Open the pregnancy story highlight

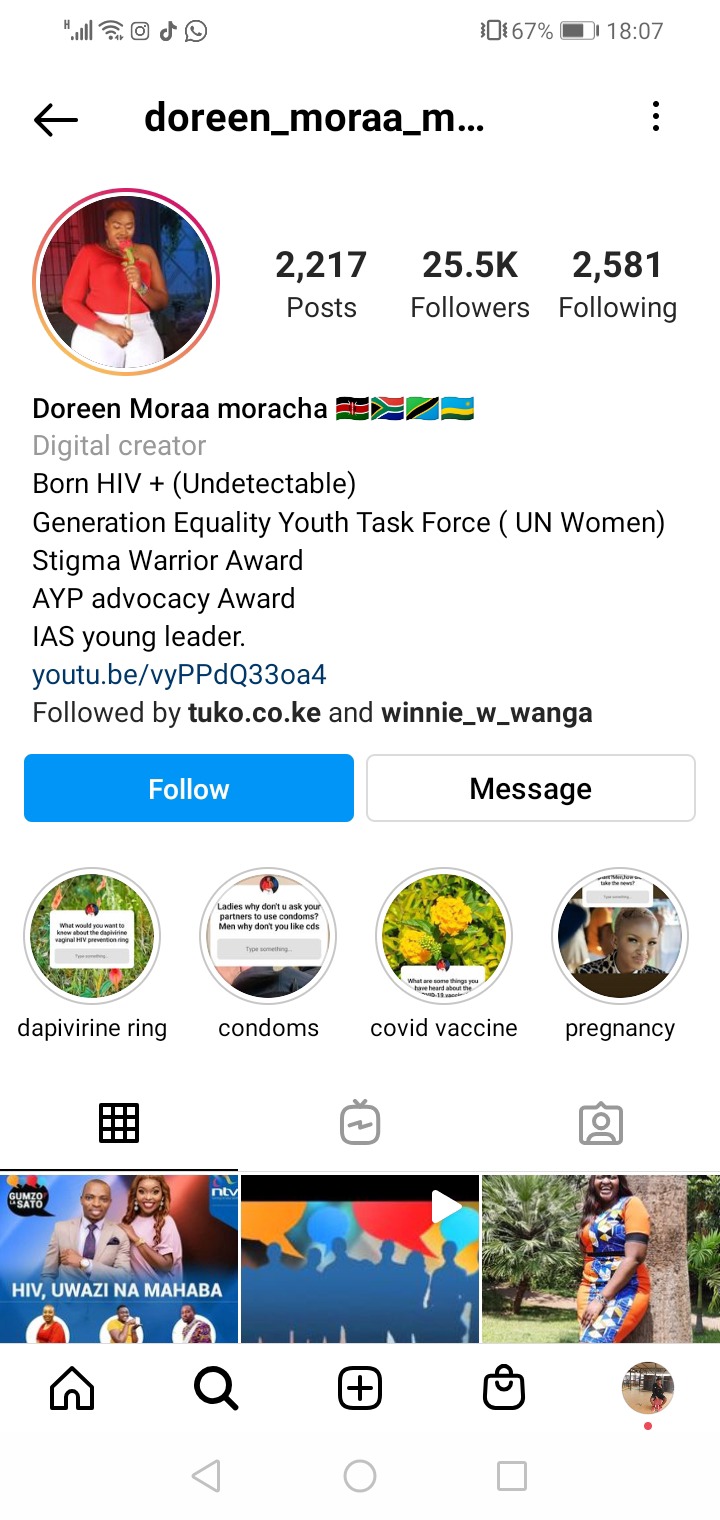[x=620, y=937]
